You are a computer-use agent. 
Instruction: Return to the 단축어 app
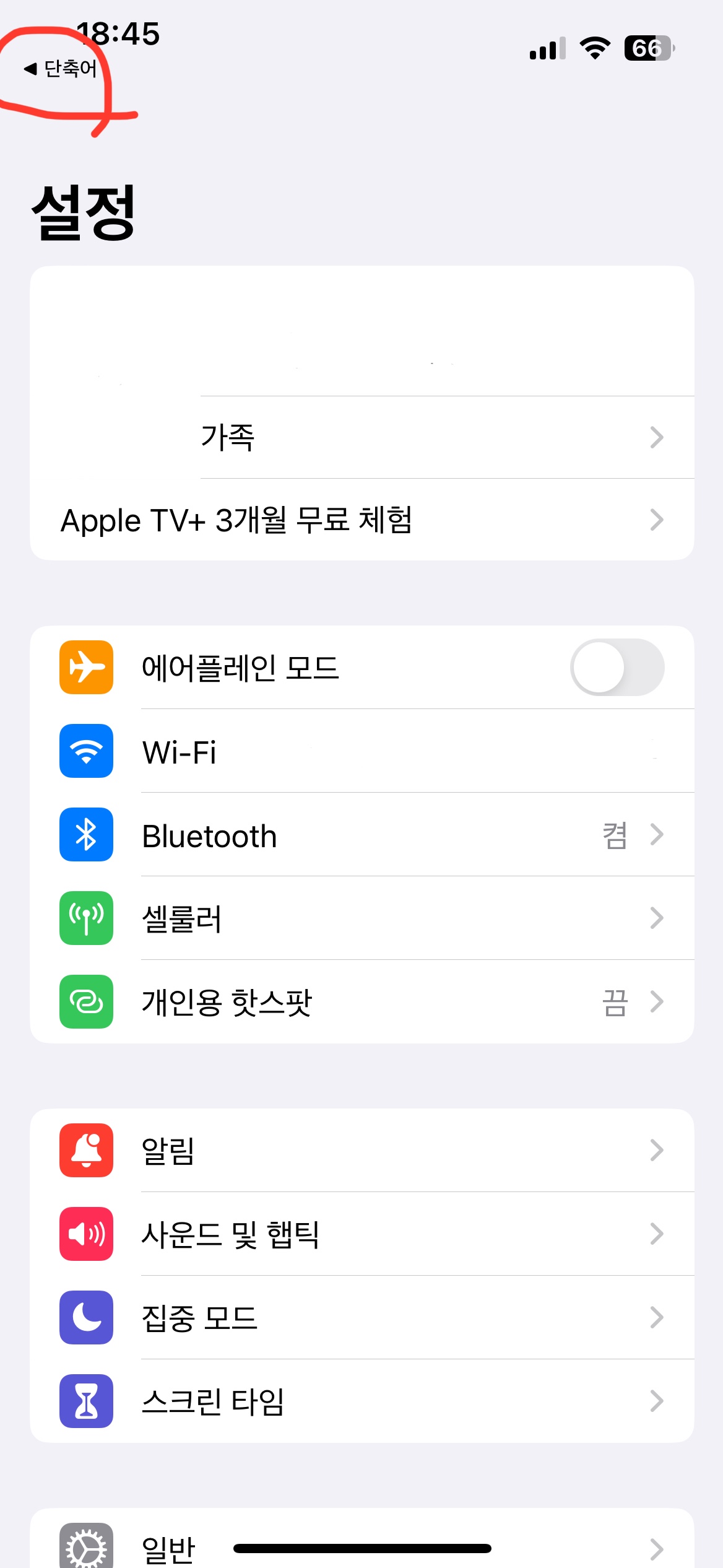click(61, 69)
